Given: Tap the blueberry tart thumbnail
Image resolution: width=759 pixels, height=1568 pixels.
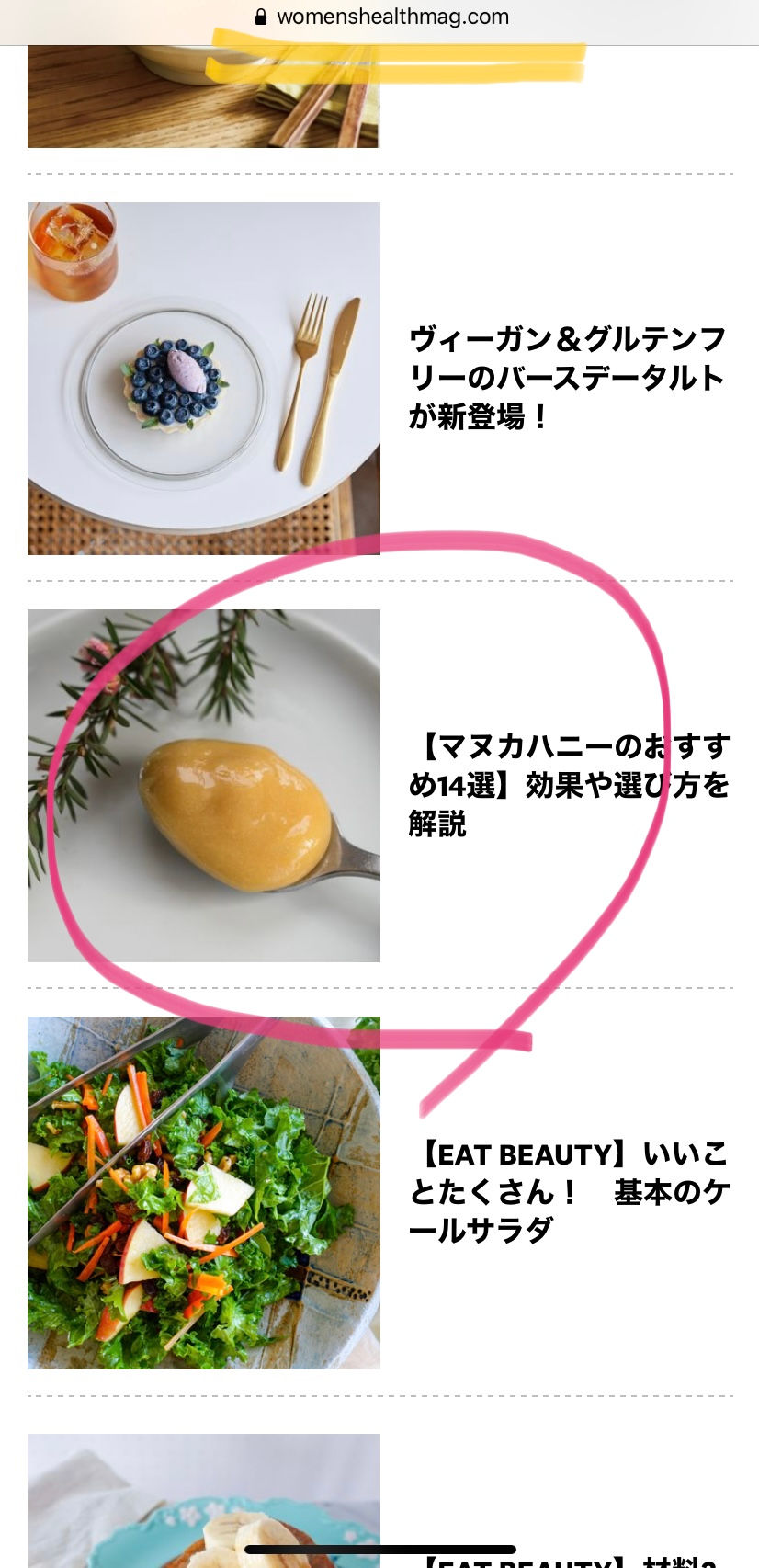Looking at the screenshot, I should [x=203, y=378].
